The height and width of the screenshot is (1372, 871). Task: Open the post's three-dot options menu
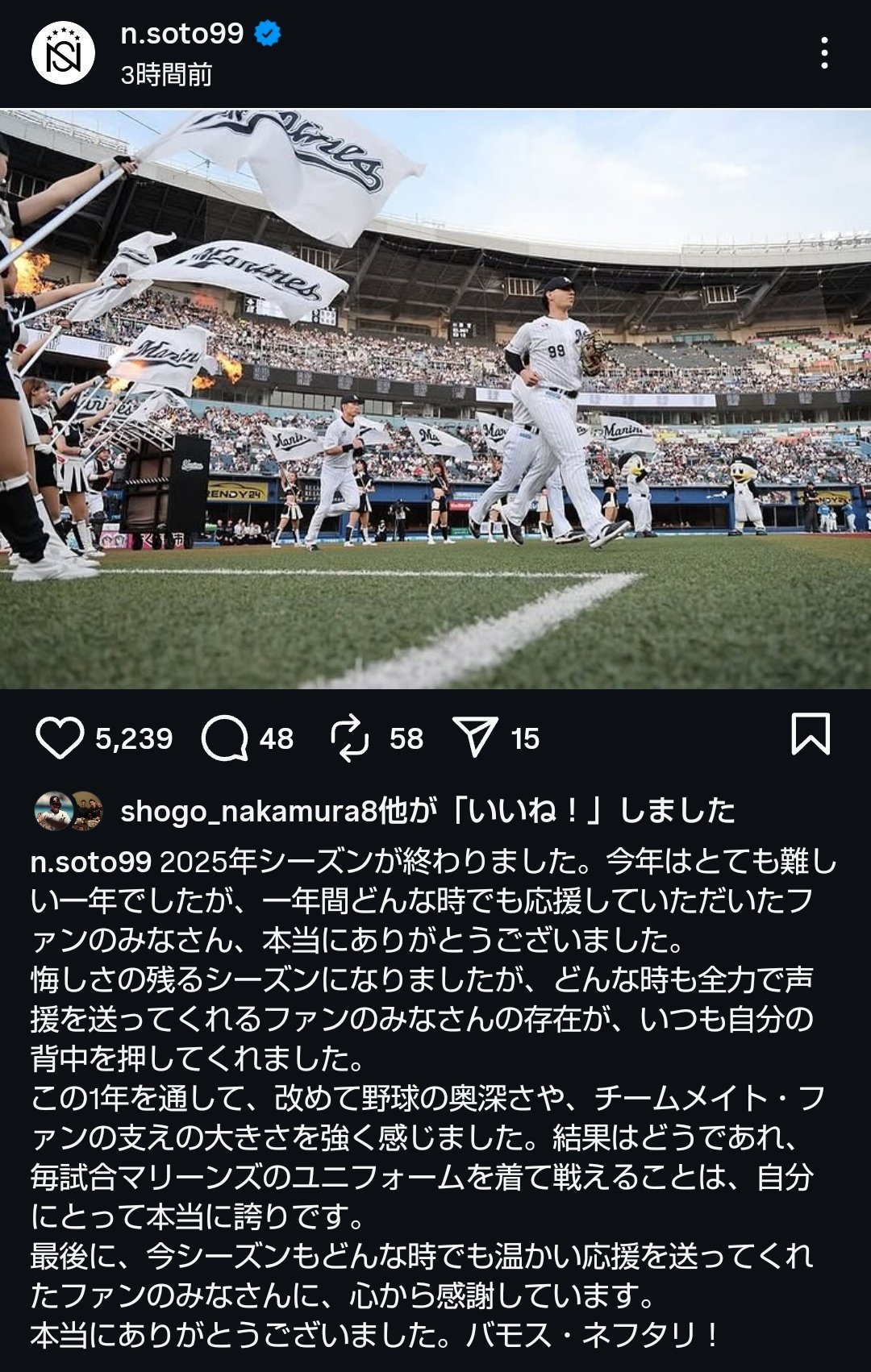point(823,53)
